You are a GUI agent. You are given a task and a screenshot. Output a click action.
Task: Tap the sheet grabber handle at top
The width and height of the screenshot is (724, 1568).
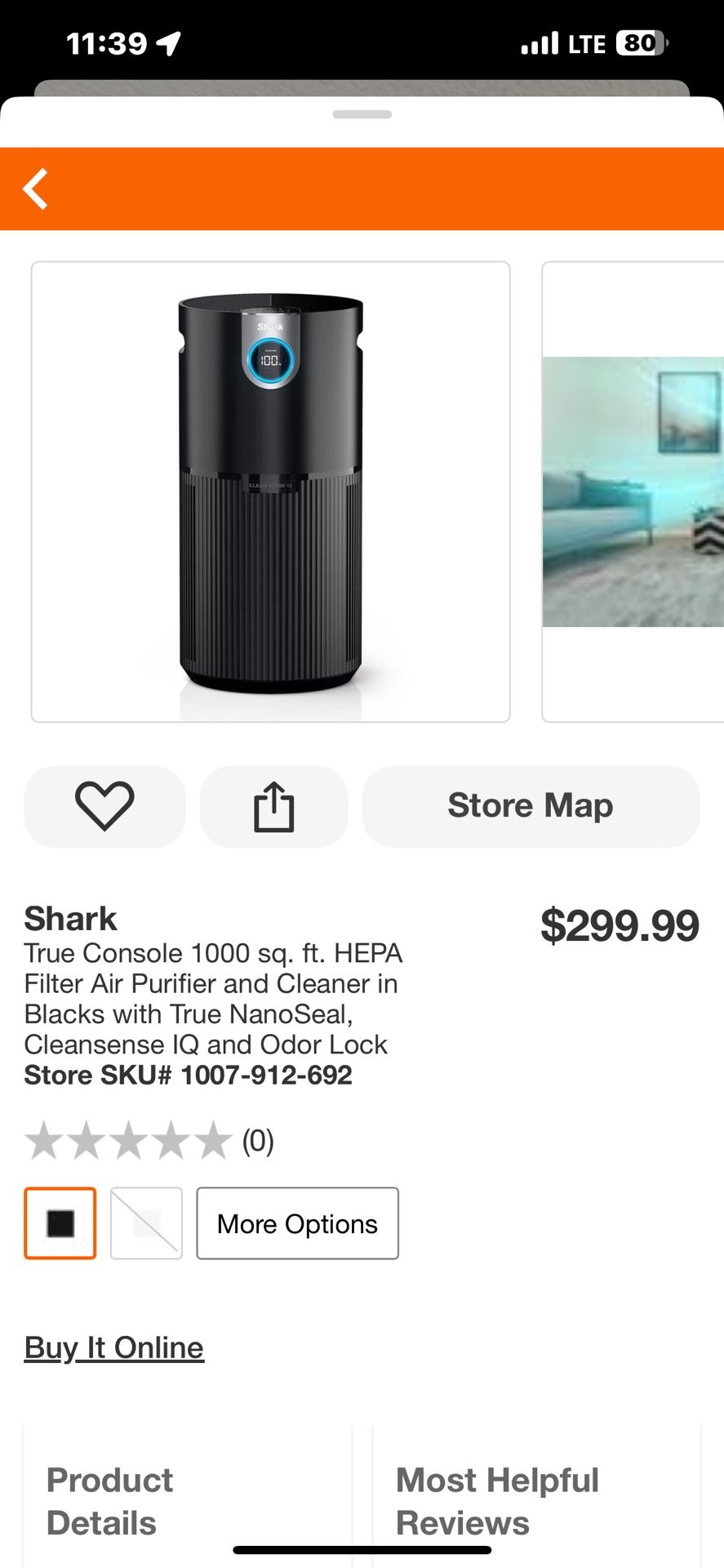pos(362,114)
